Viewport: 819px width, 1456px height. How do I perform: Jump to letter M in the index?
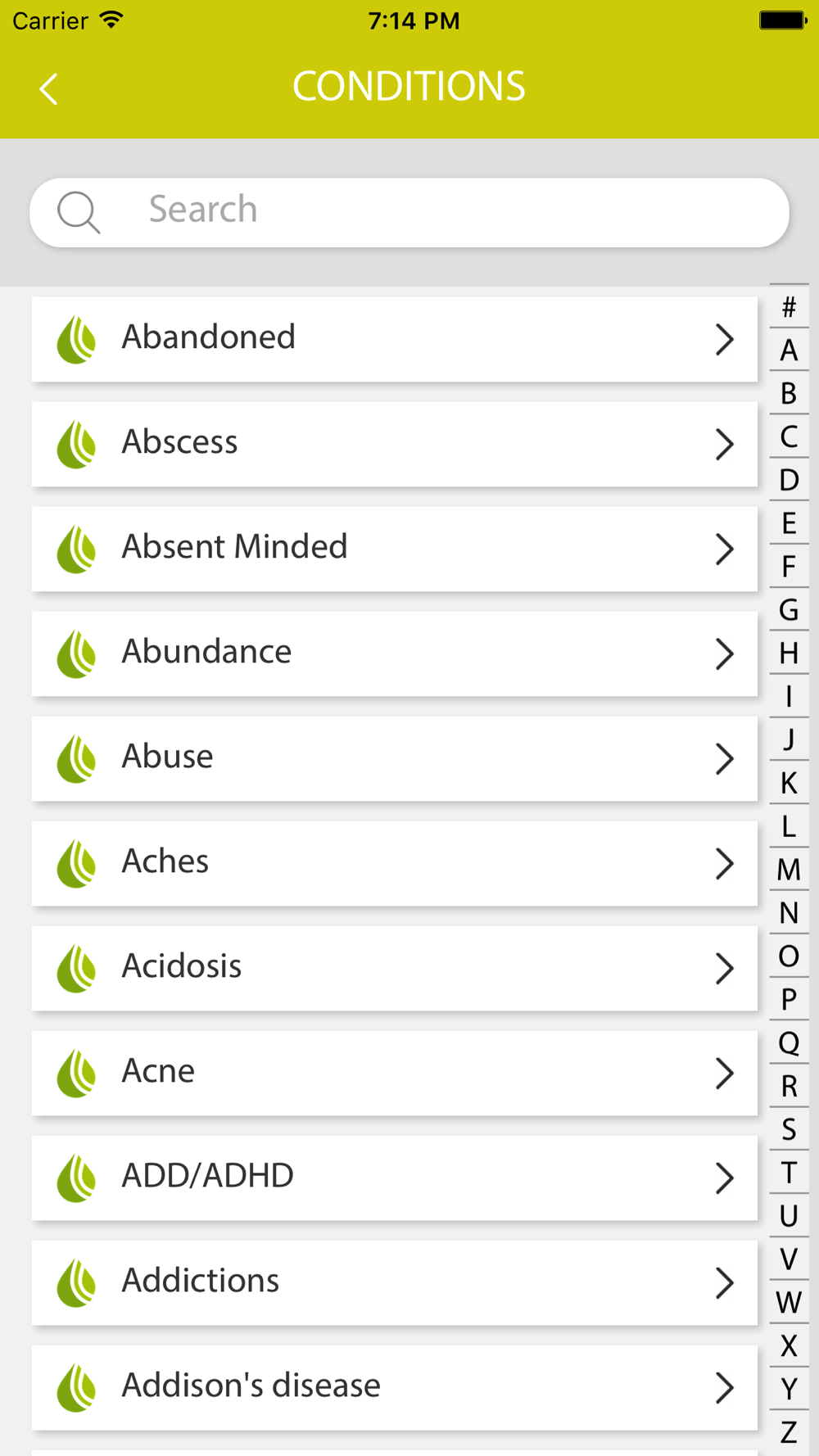tap(789, 870)
